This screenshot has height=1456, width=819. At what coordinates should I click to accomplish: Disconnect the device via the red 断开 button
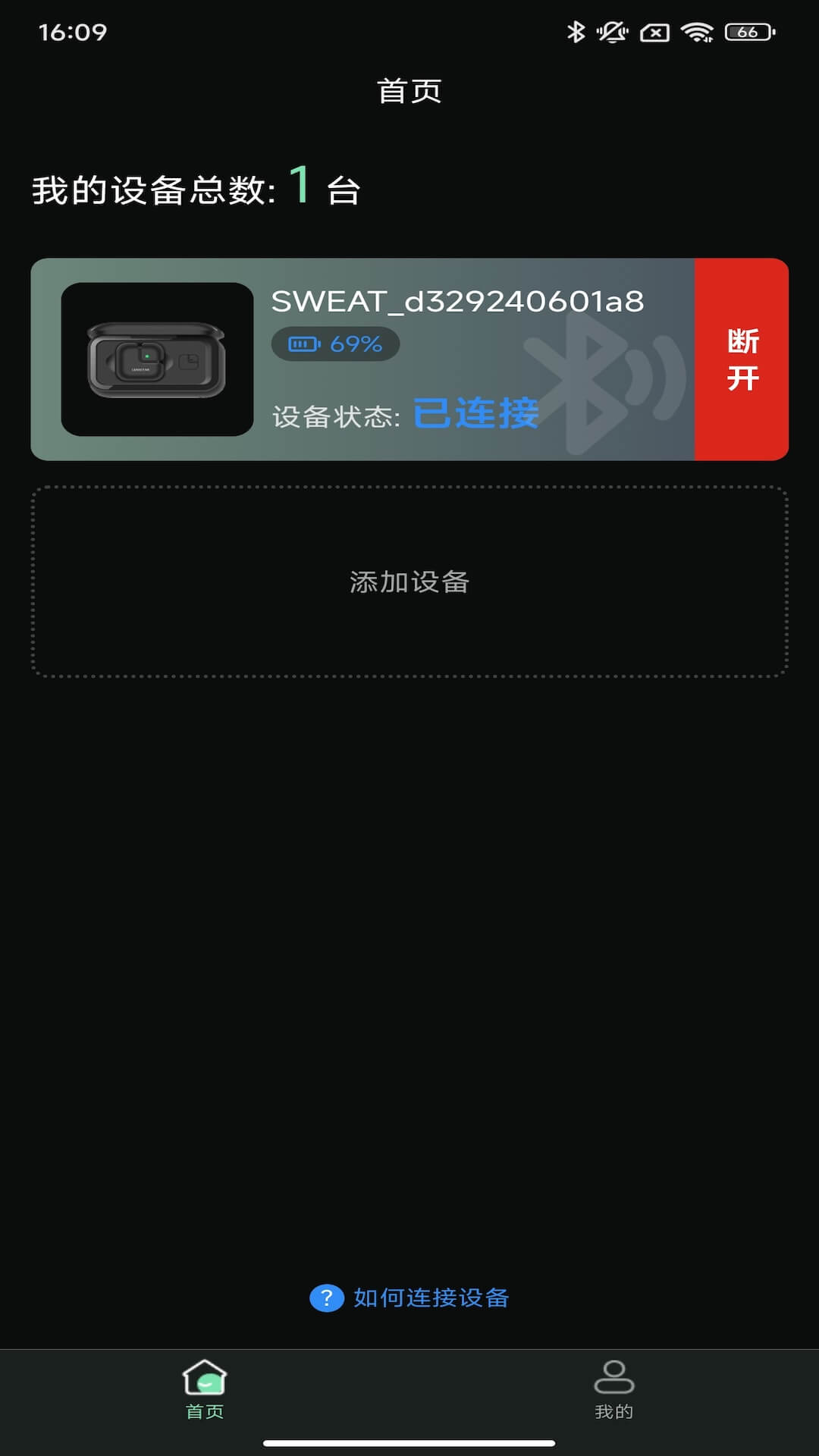pos(739,359)
